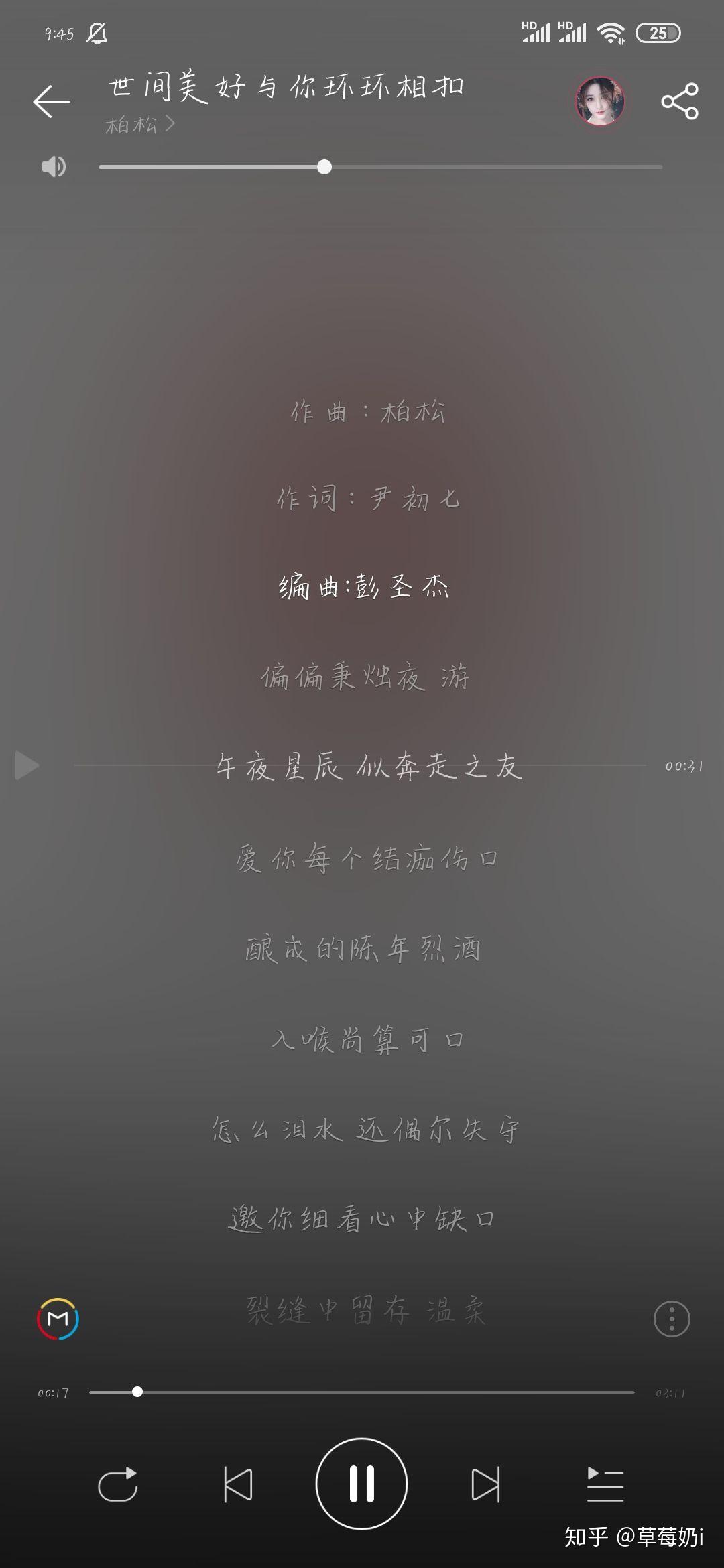724x1568 pixels.
Task: Set volume on the volume slider
Action: (x=380, y=167)
